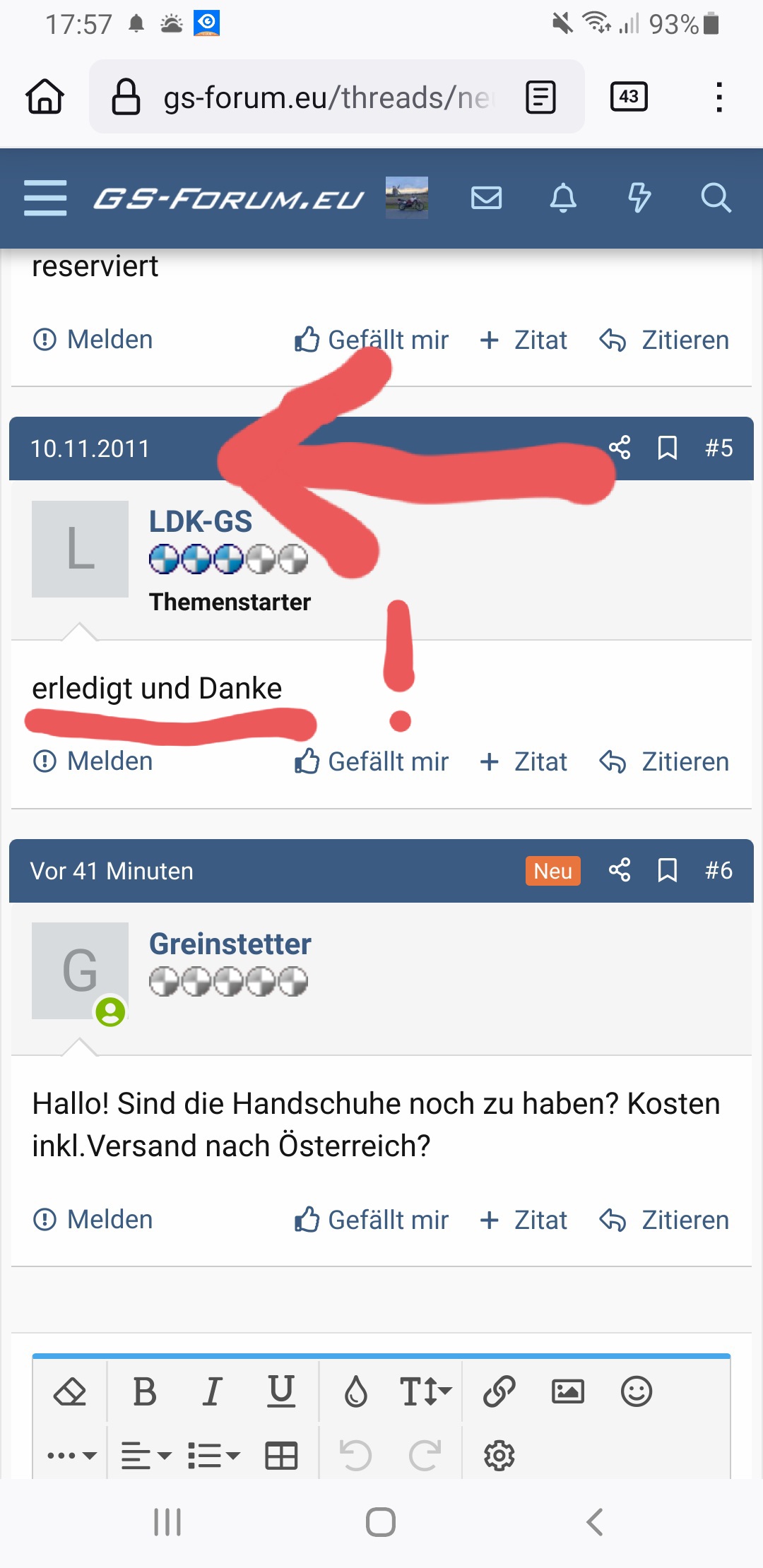Open Greinstetter's user profile
This screenshot has height=1568, width=763.
coord(230,944)
